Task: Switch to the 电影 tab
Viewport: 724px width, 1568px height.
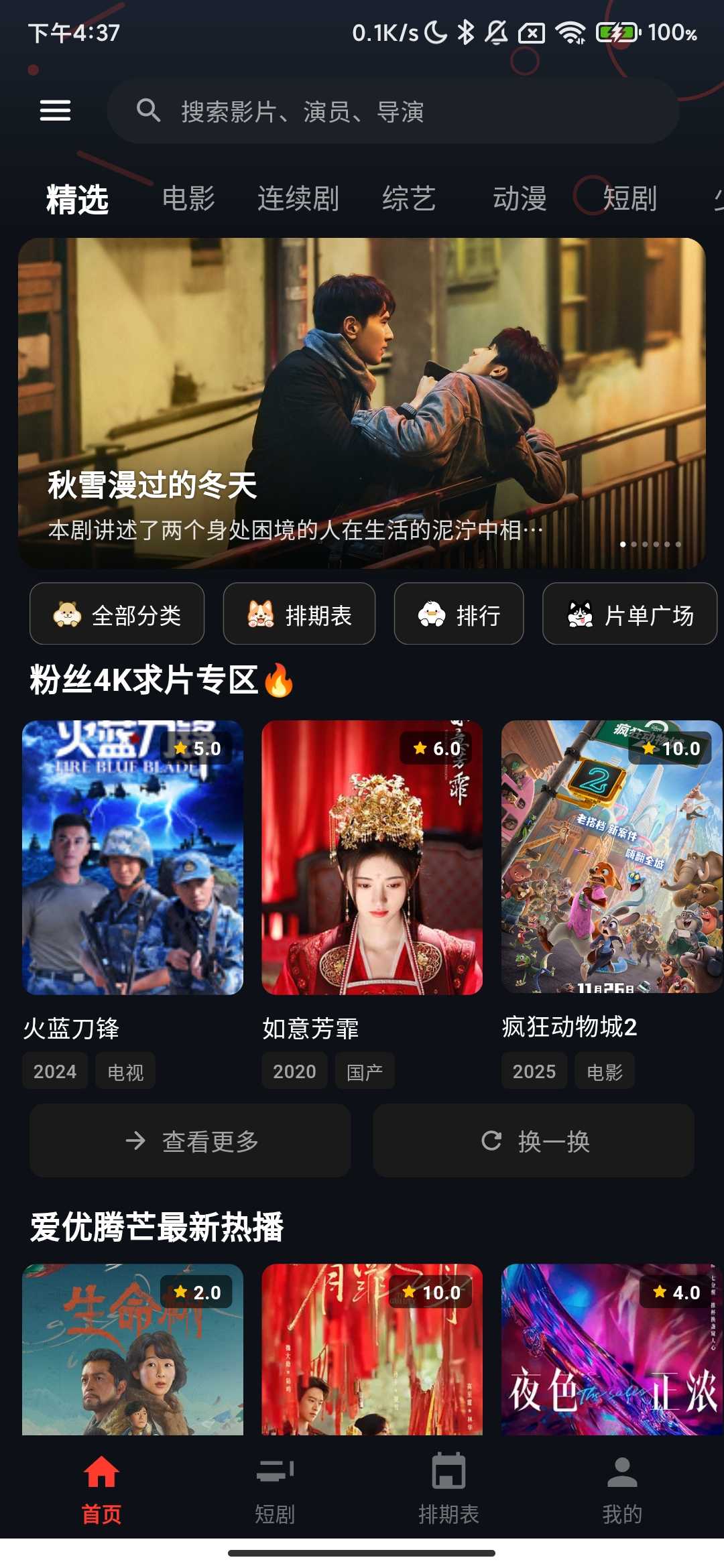Action: pos(190,199)
